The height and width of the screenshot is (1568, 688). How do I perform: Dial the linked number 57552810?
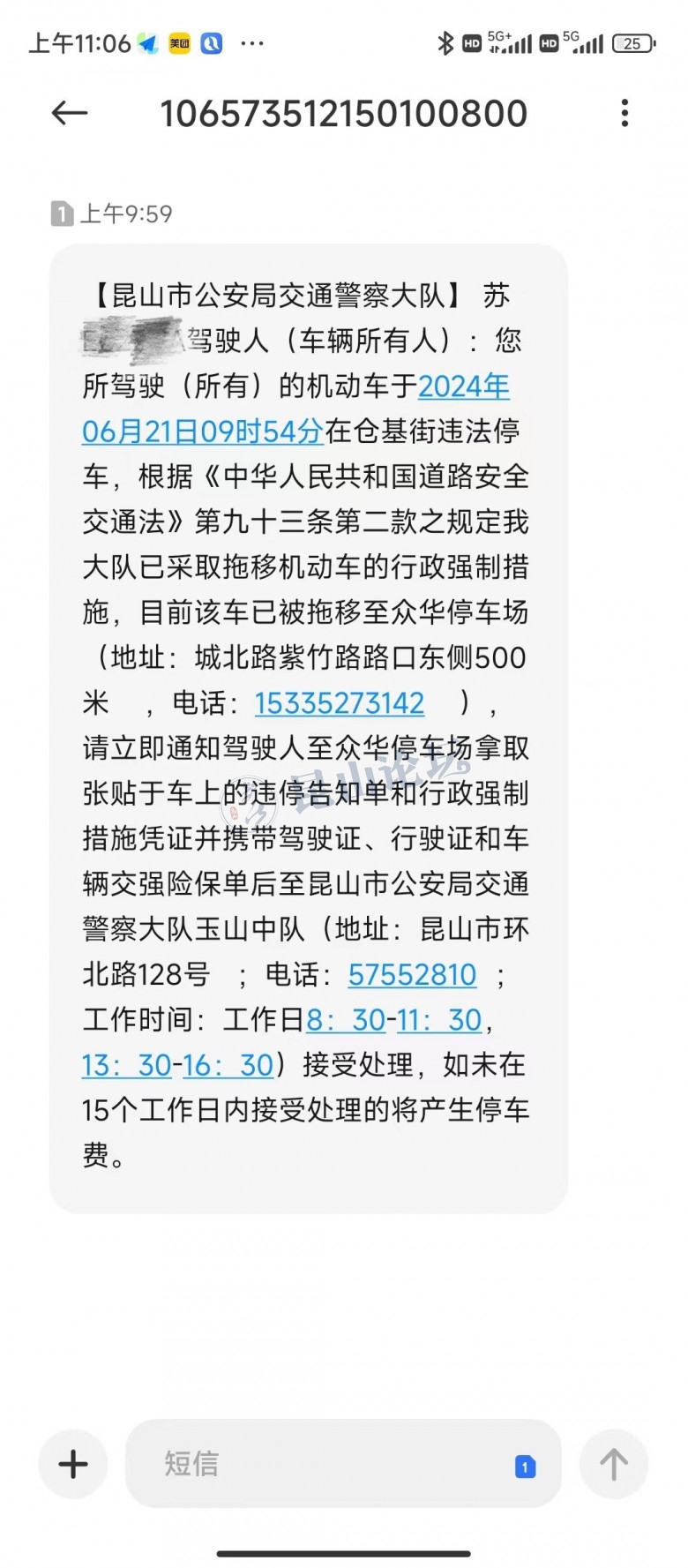click(x=412, y=974)
